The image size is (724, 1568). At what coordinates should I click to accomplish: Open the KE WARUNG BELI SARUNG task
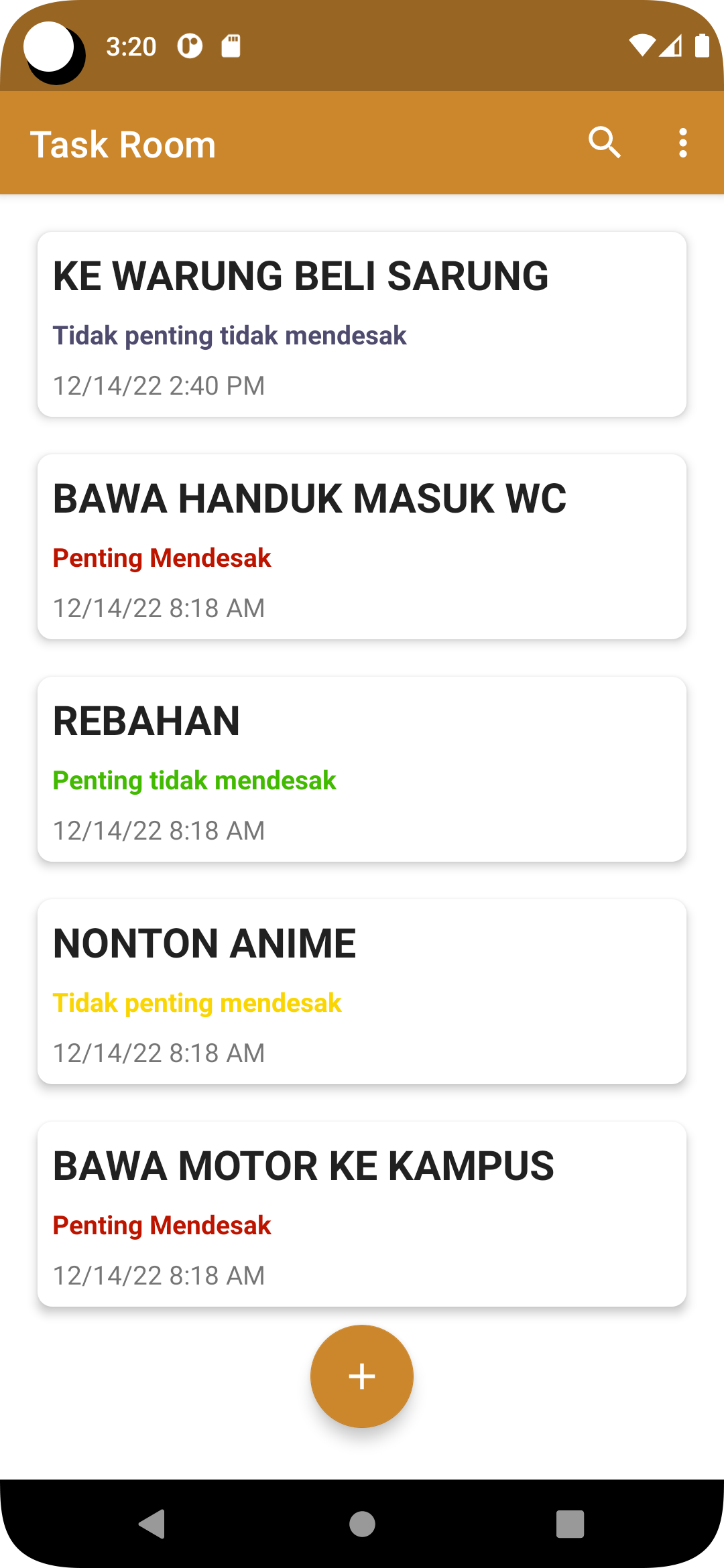click(x=362, y=324)
